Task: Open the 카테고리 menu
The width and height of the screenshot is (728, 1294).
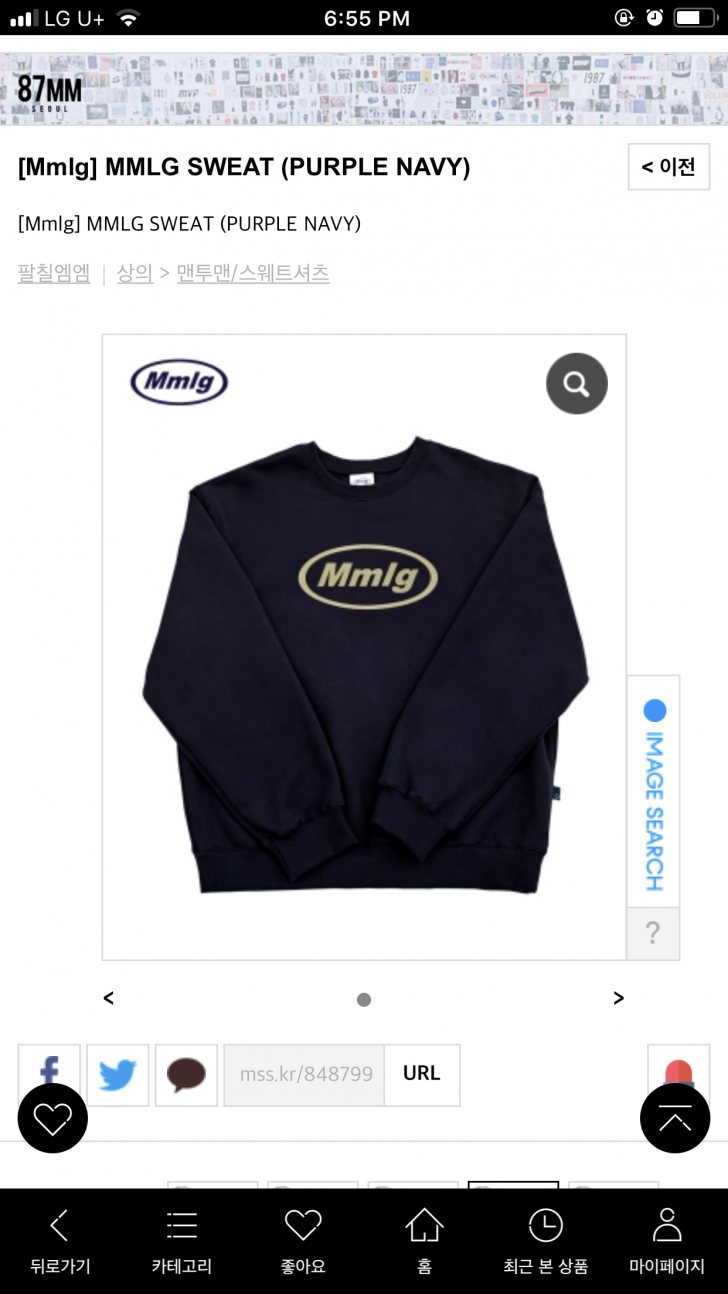Action: tap(182, 1241)
